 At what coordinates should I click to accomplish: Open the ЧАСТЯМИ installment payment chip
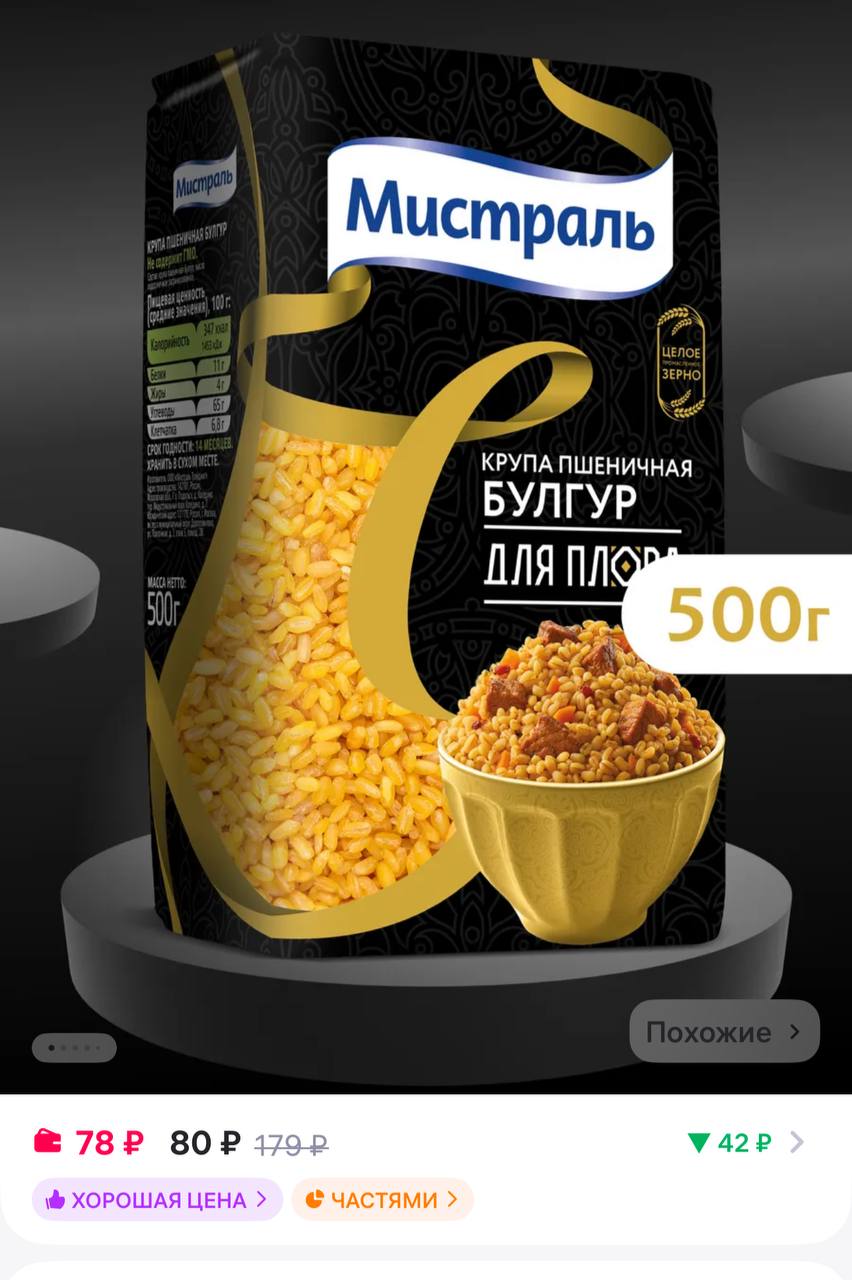point(382,1199)
